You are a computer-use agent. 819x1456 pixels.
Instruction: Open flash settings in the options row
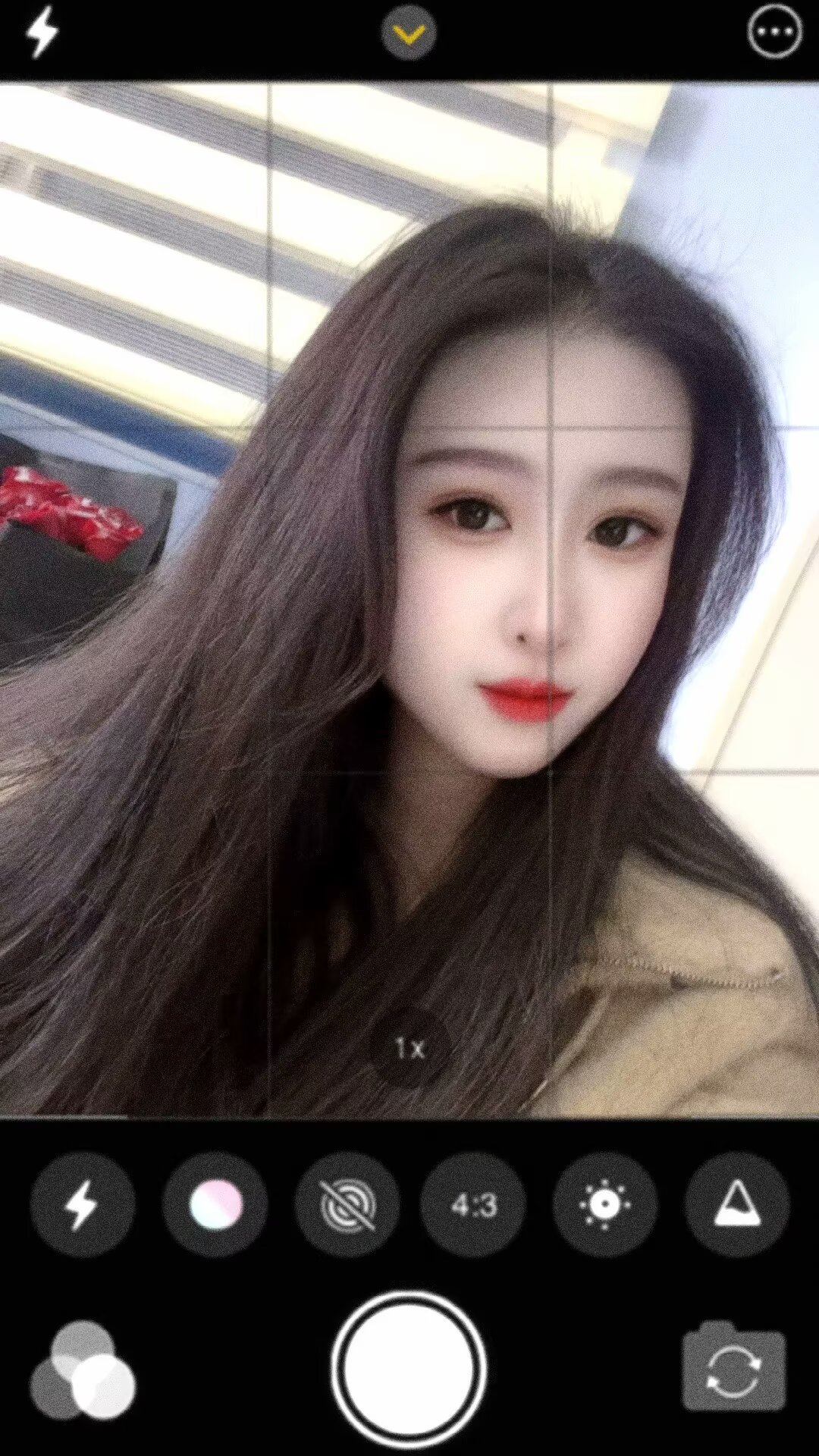click(82, 1204)
